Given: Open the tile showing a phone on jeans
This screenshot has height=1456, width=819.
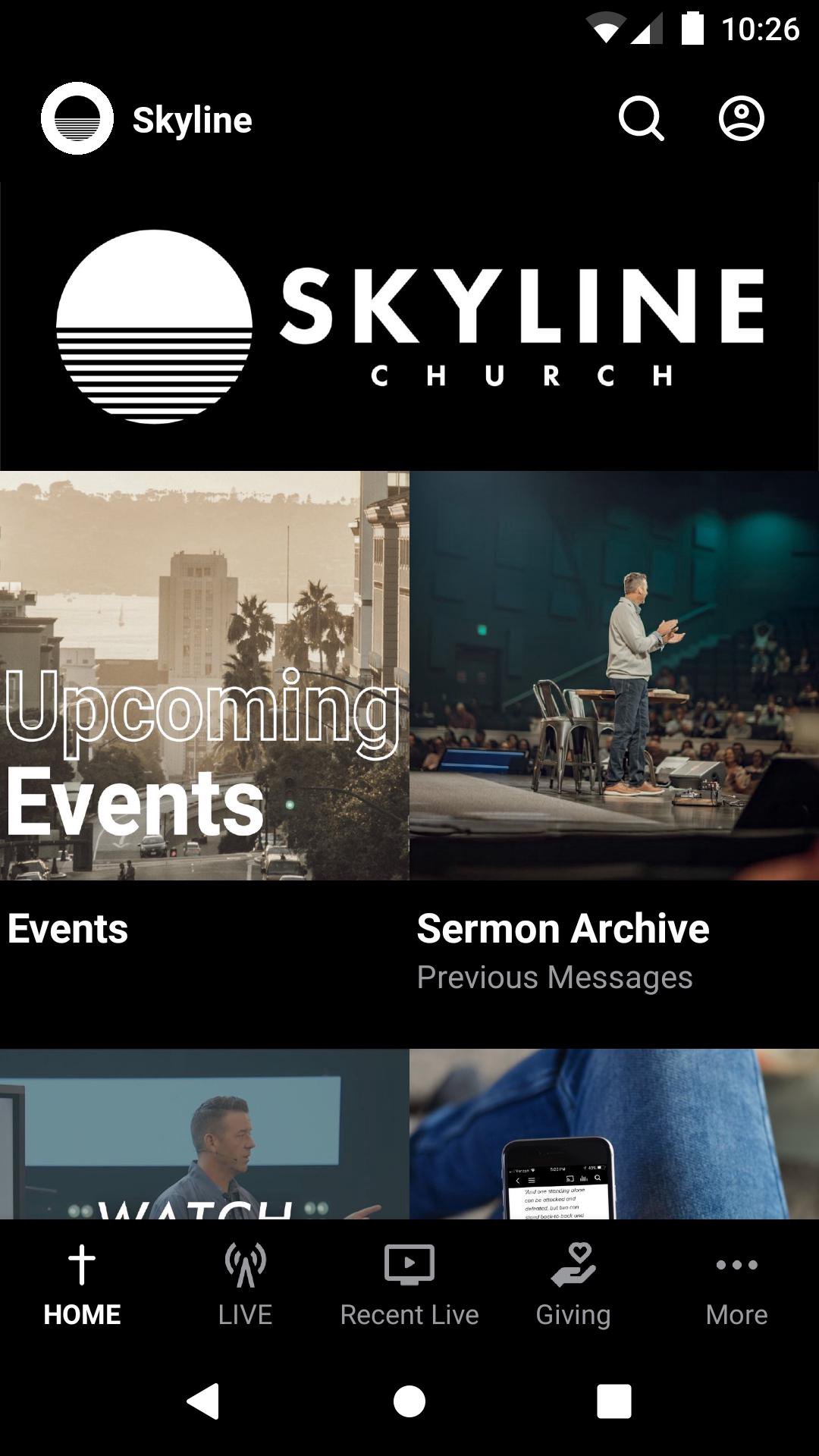Looking at the screenshot, I should [614, 1134].
